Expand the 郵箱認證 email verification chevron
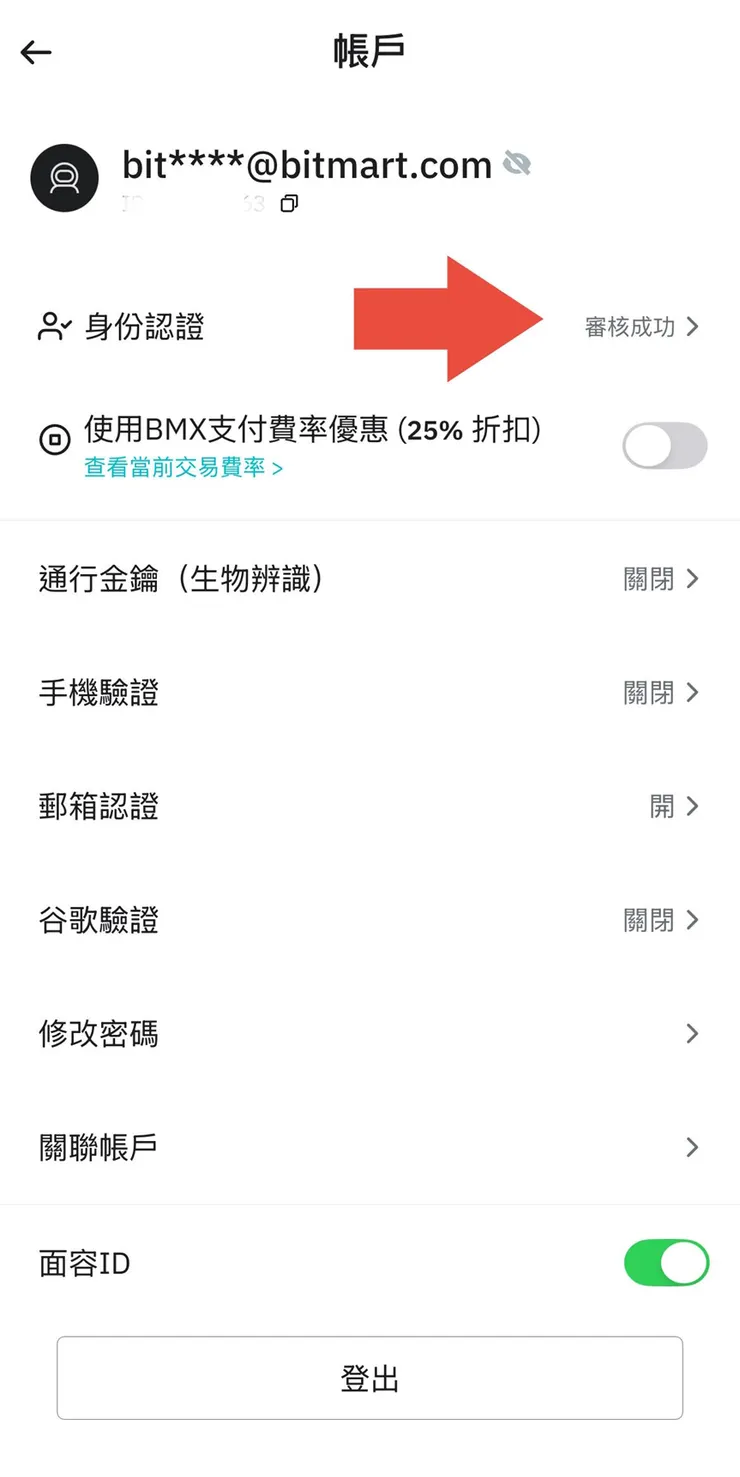The height and width of the screenshot is (1477, 740). click(691, 806)
